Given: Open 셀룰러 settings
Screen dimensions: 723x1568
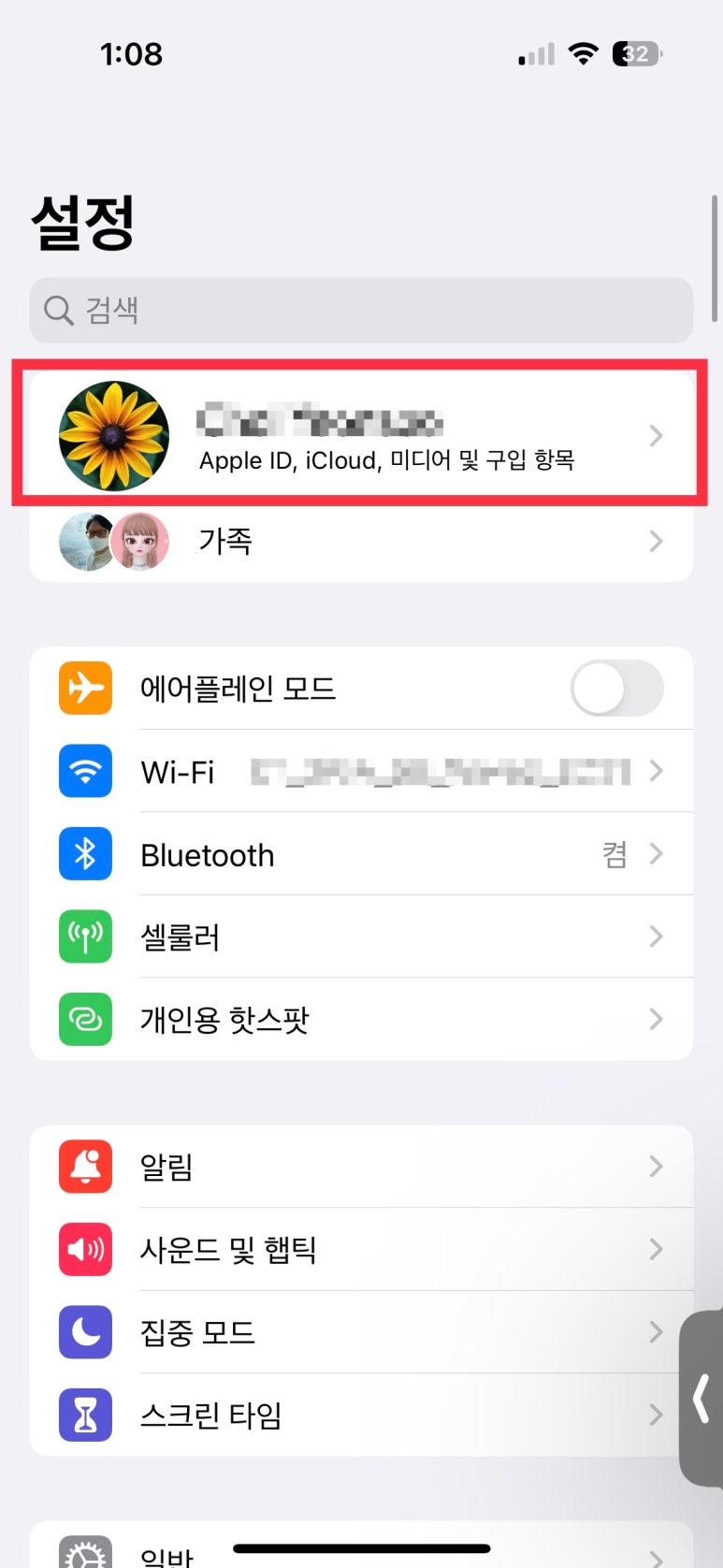Looking at the screenshot, I should click(x=361, y=936).
